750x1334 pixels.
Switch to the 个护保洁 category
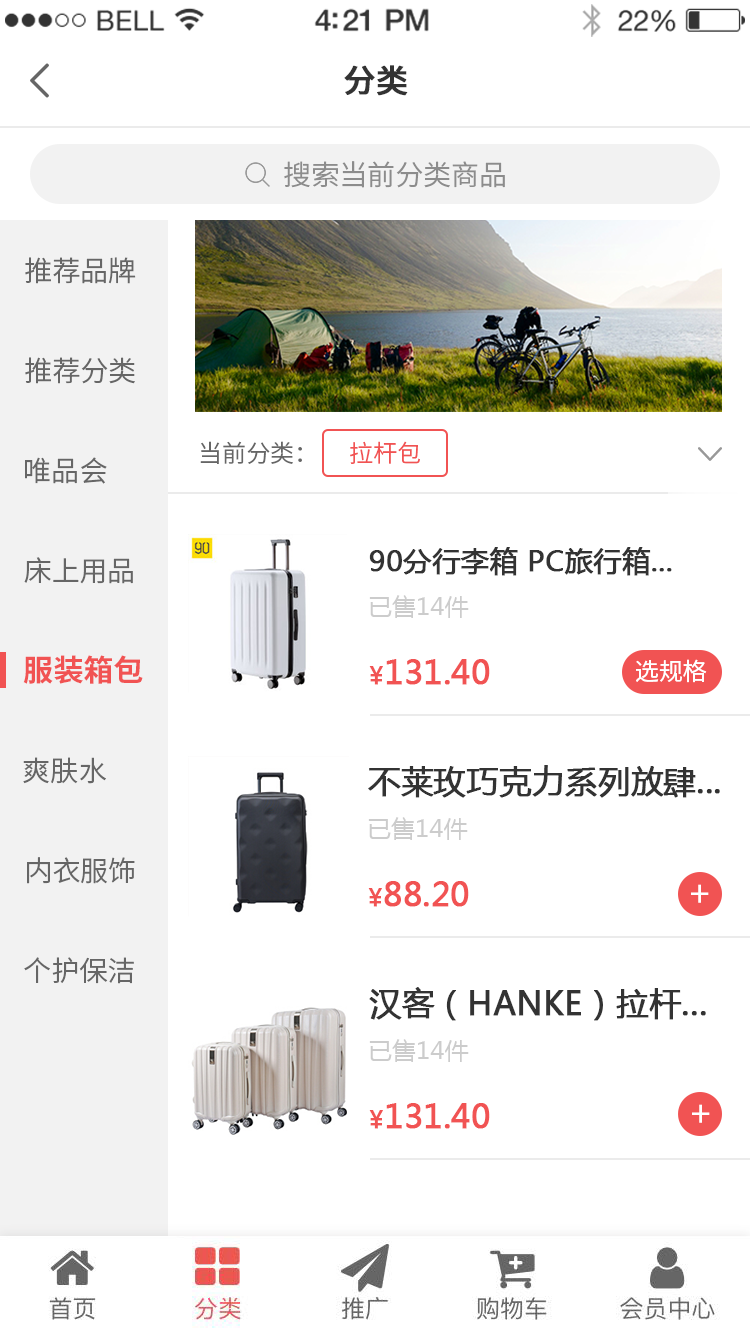click(79, 971)
